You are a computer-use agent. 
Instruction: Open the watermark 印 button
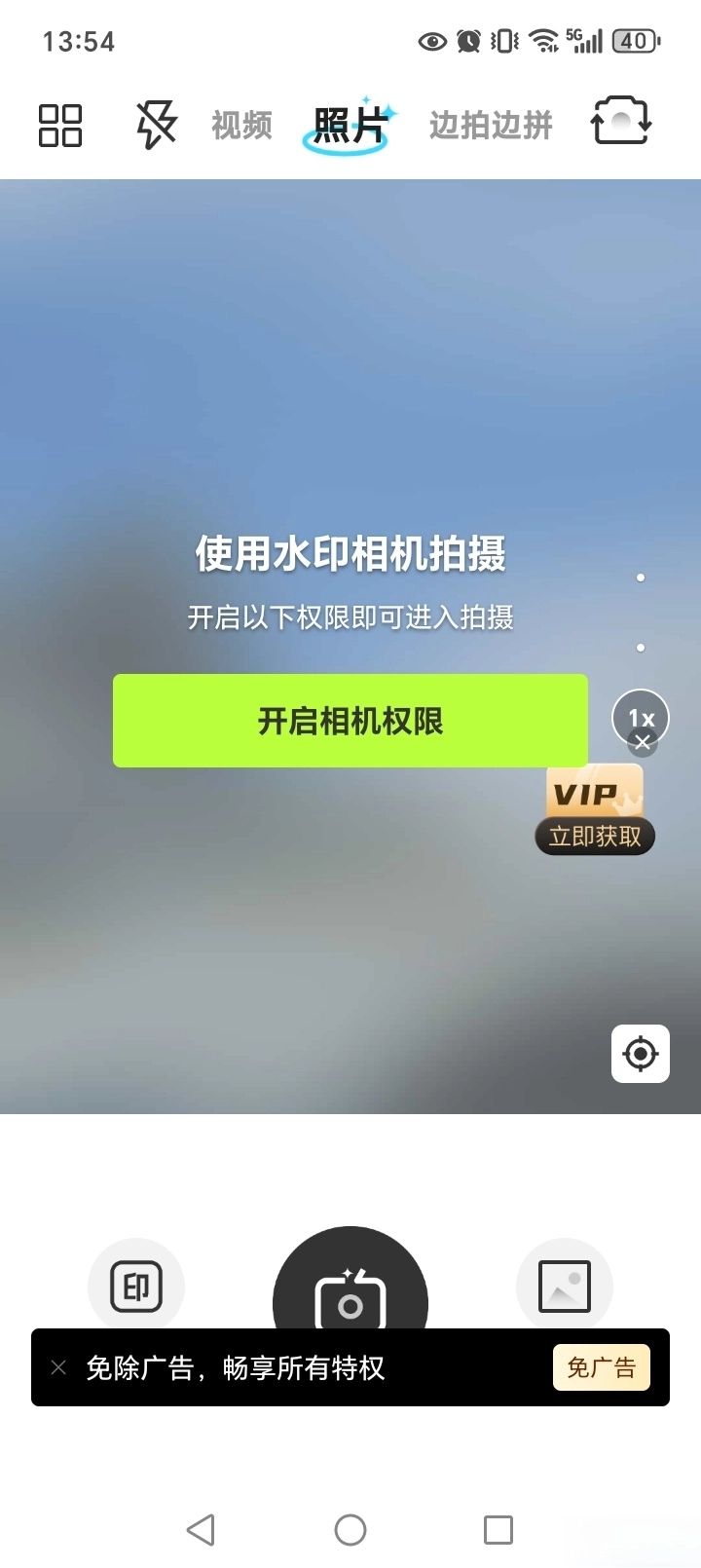pyautogui.click(x=136, y=1286)
